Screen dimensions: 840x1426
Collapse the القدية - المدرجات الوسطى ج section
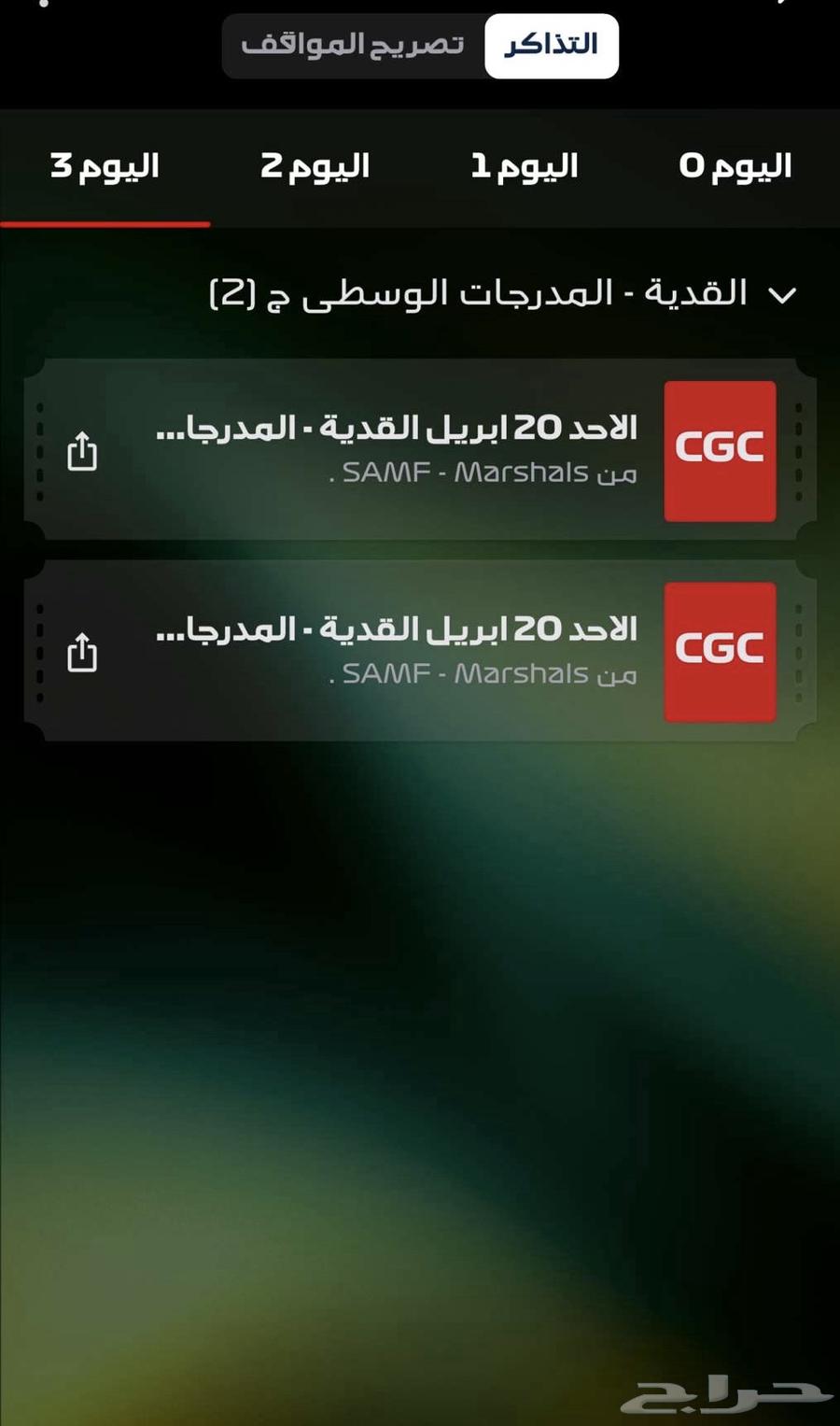(x=781, y=295)
